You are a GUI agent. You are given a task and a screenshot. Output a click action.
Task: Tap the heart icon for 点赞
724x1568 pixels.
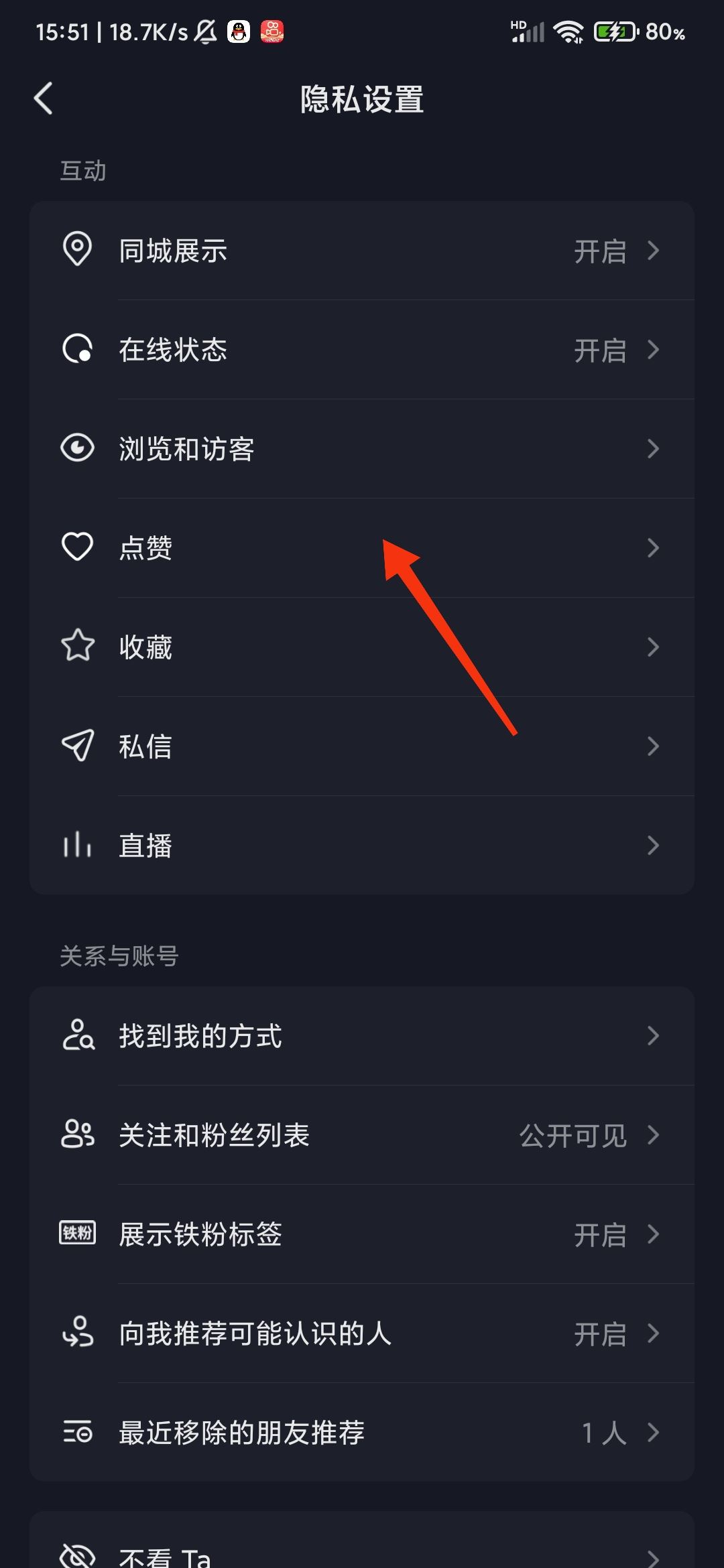[x=77, y=547]
